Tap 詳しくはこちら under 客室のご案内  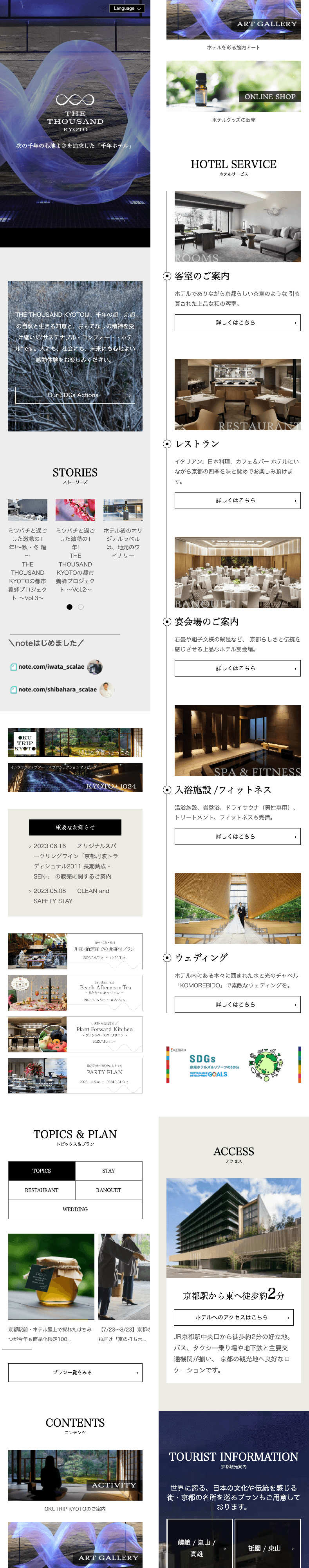[x=238, y=323]
